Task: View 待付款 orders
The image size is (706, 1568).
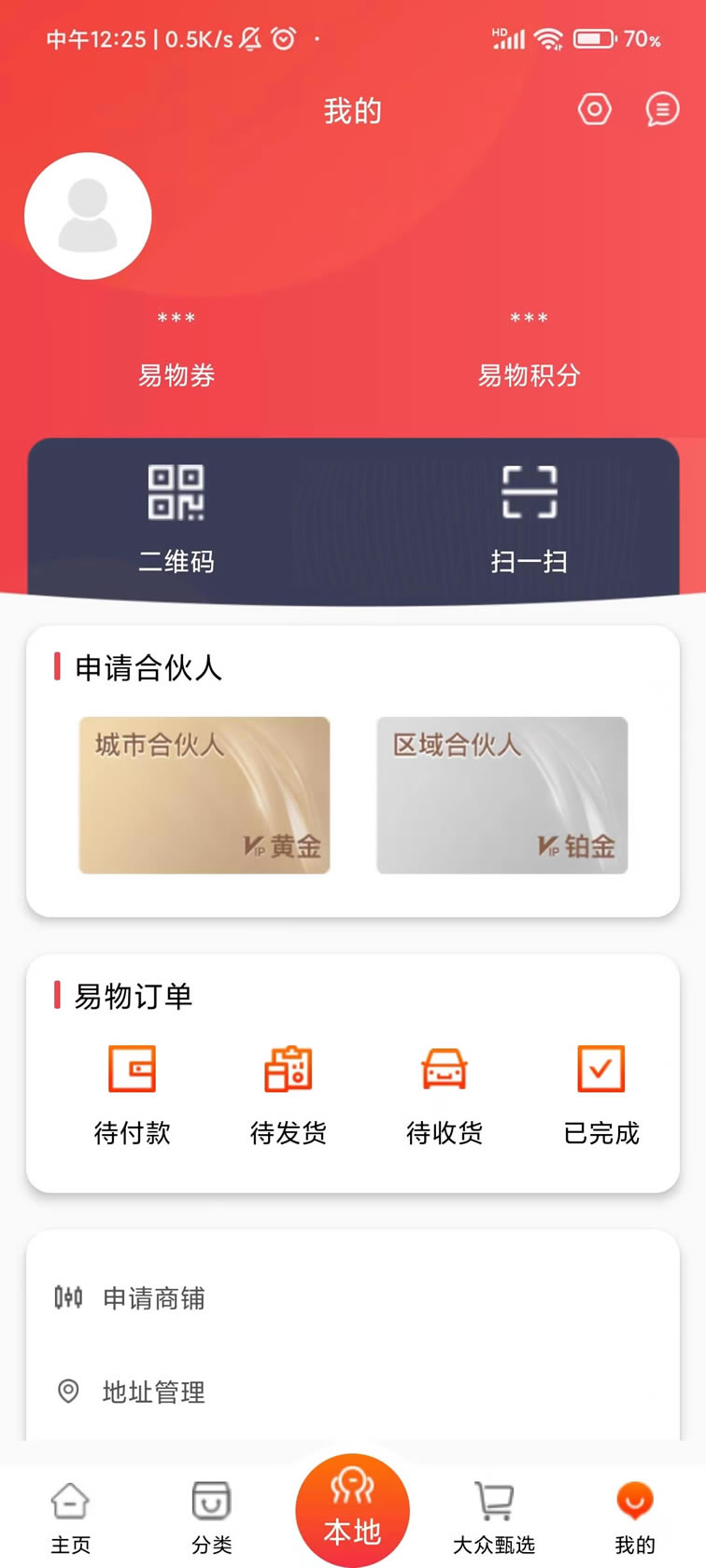Action: (x=133, y=1092)
